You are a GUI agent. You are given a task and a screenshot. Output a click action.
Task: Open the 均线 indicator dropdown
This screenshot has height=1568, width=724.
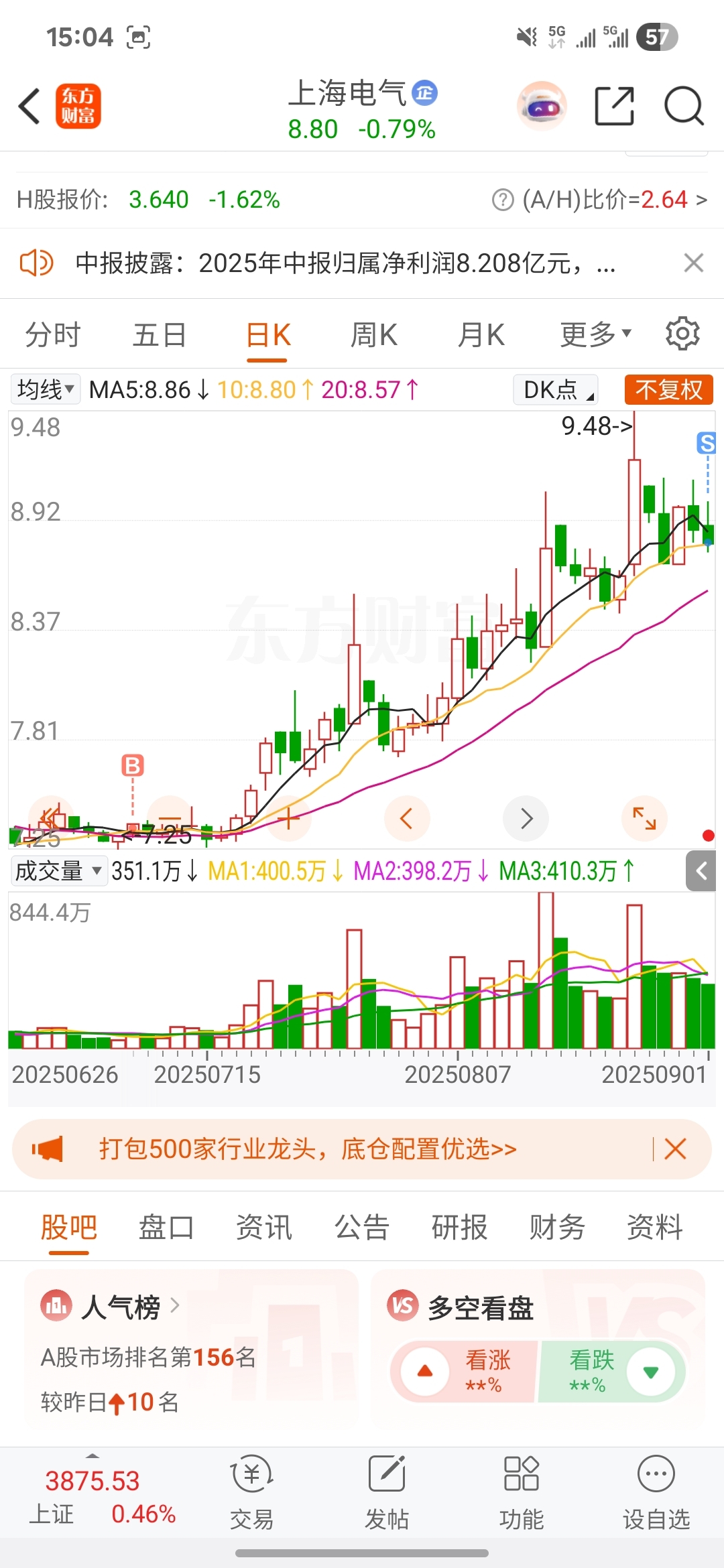click(x=45, y=389)
